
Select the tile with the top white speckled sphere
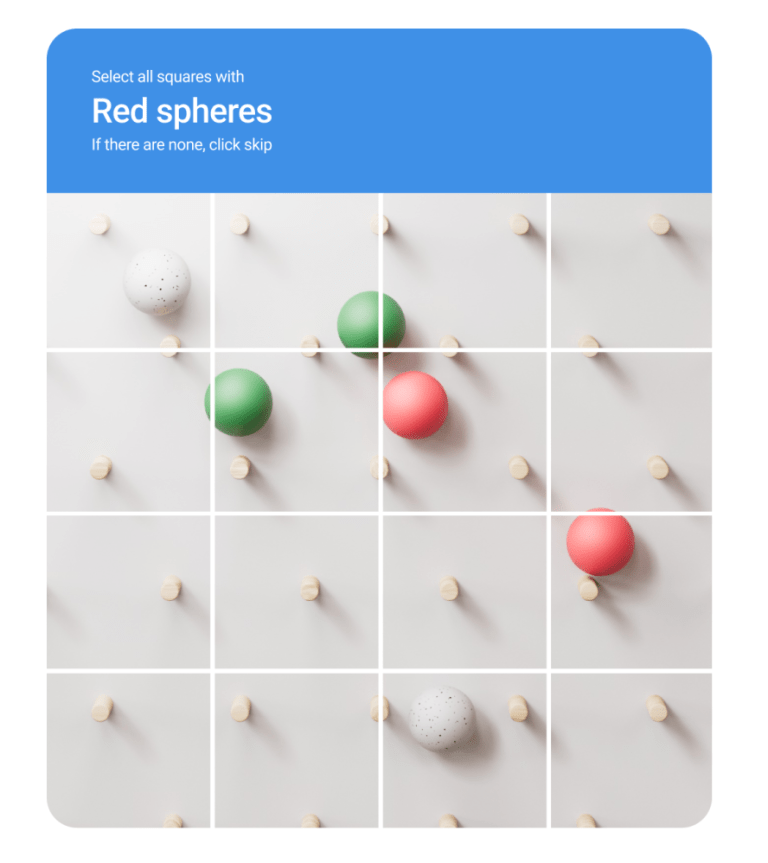129,271
